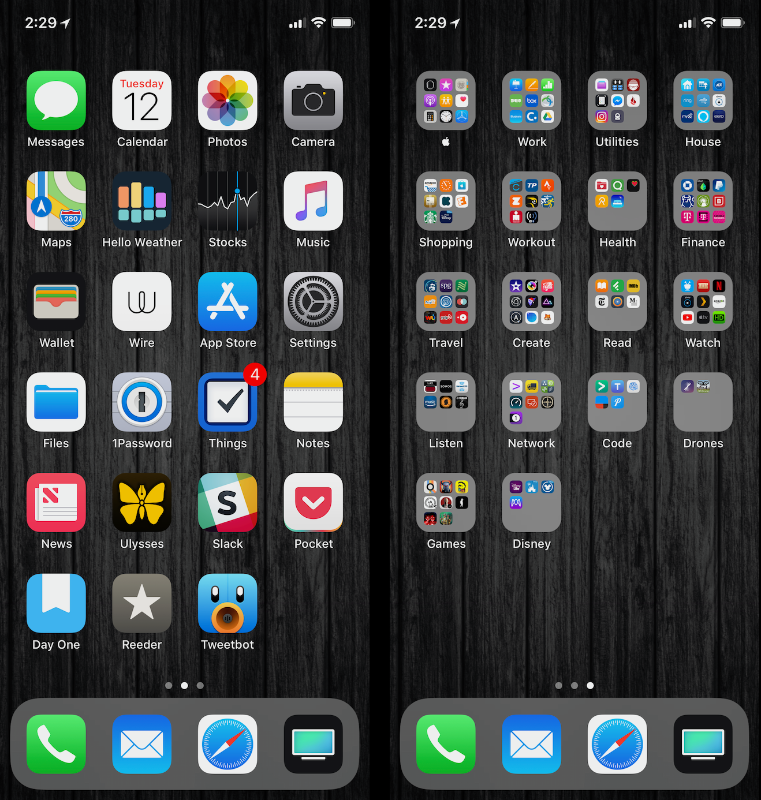761x800 pixels.
Task: Open Things with 4 badge
Action: [227, 402]
